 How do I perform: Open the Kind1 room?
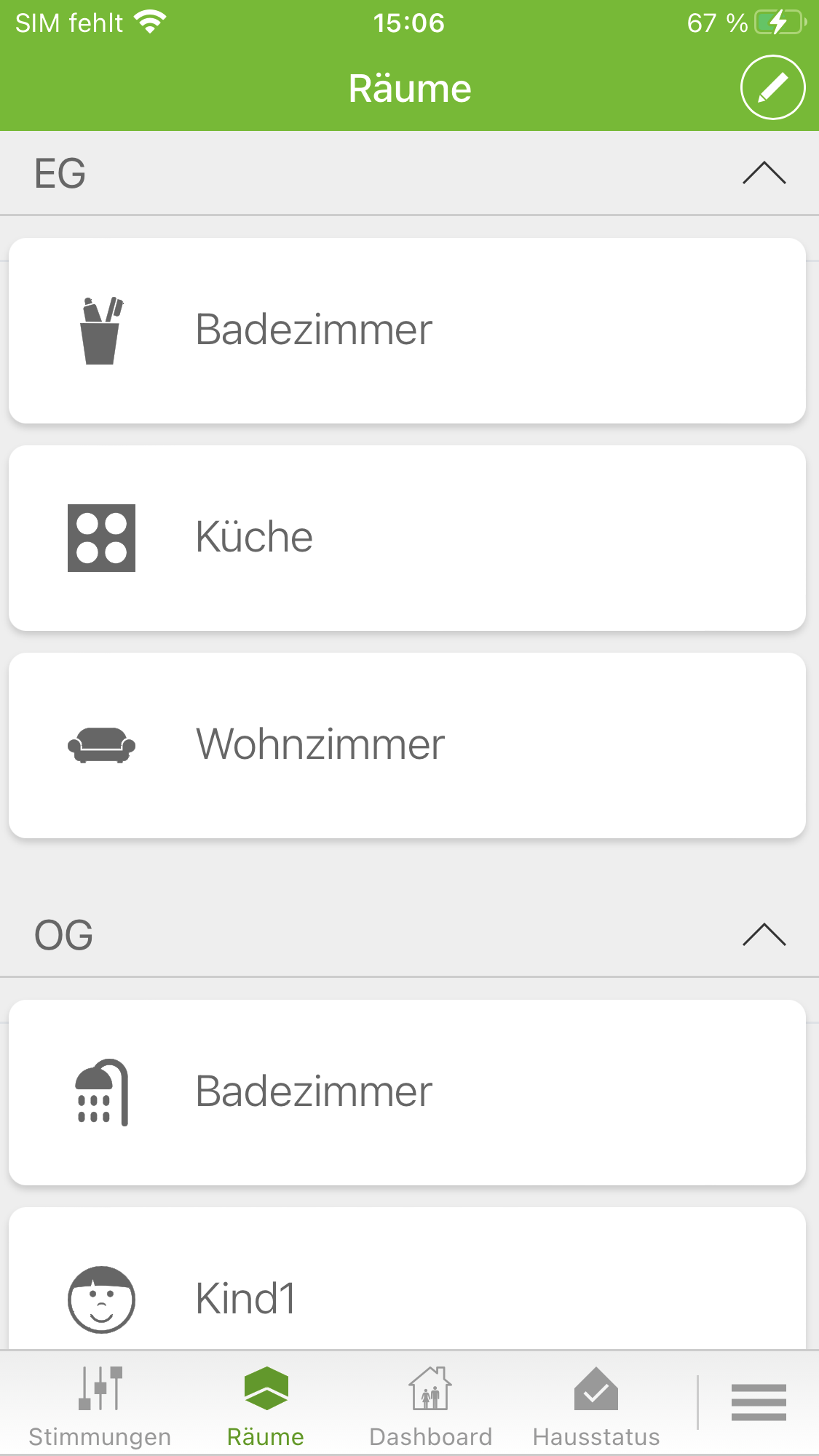tap(407, 1288)
